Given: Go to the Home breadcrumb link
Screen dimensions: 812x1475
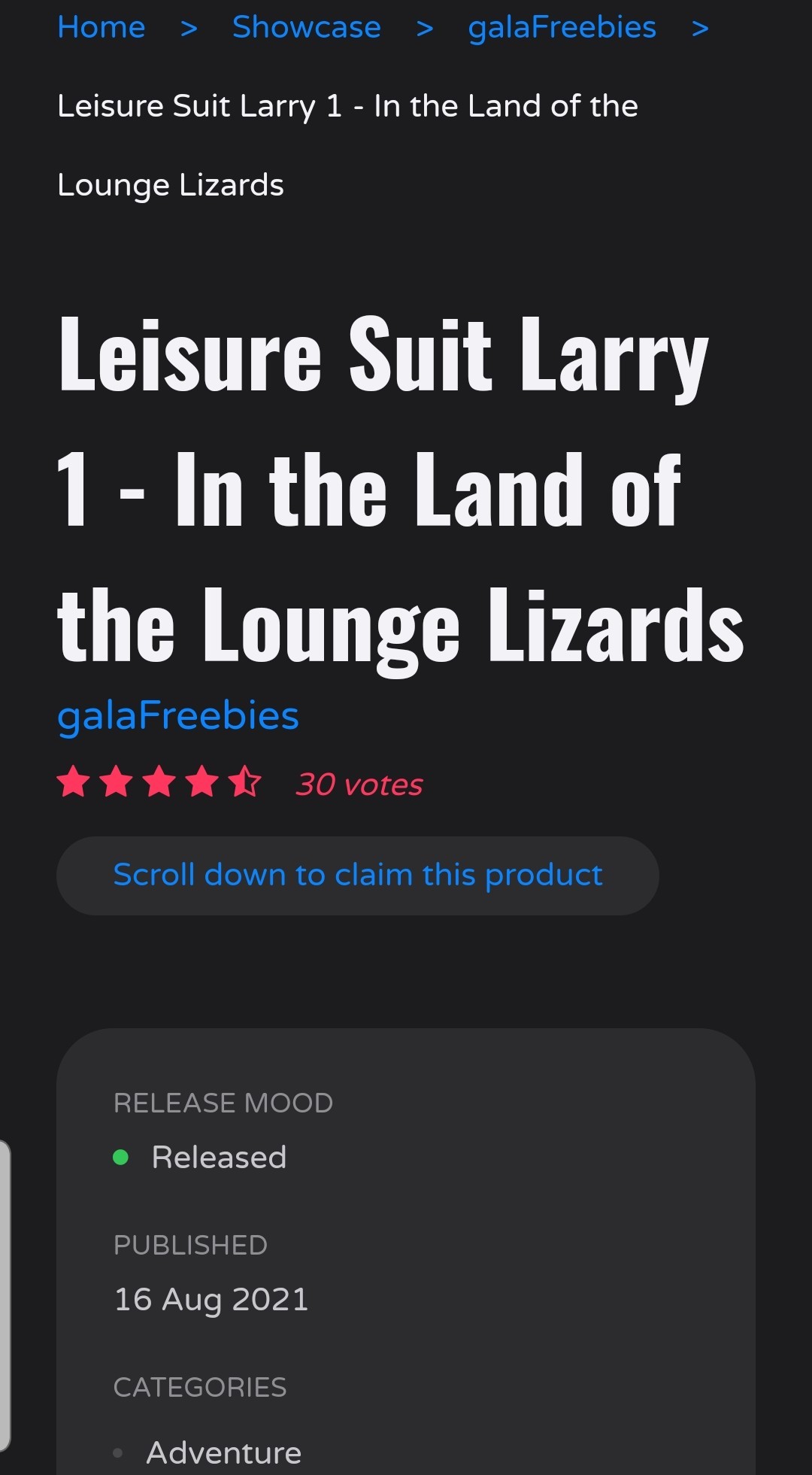Looking at the screenshot, I should coord(101,27).
